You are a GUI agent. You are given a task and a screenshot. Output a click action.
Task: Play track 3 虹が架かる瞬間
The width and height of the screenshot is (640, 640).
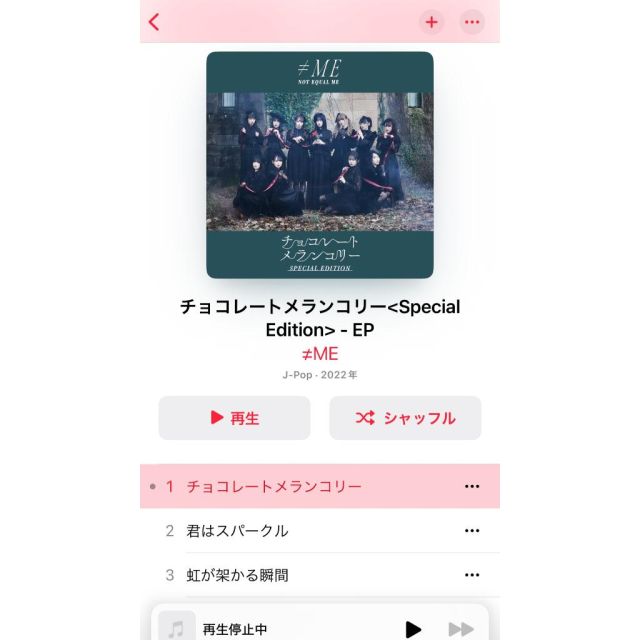[238, 575]
